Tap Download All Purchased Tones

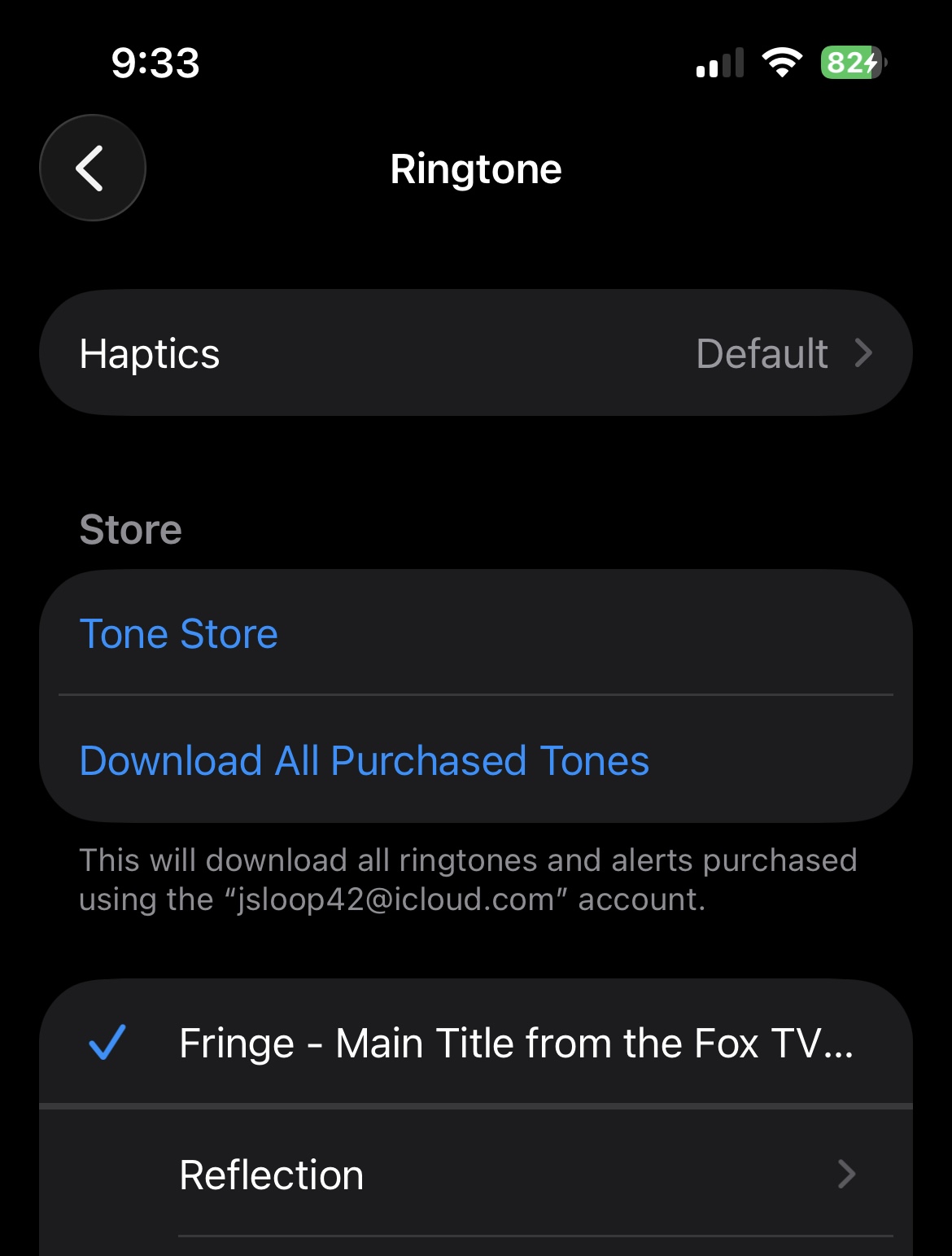point(364,760)
